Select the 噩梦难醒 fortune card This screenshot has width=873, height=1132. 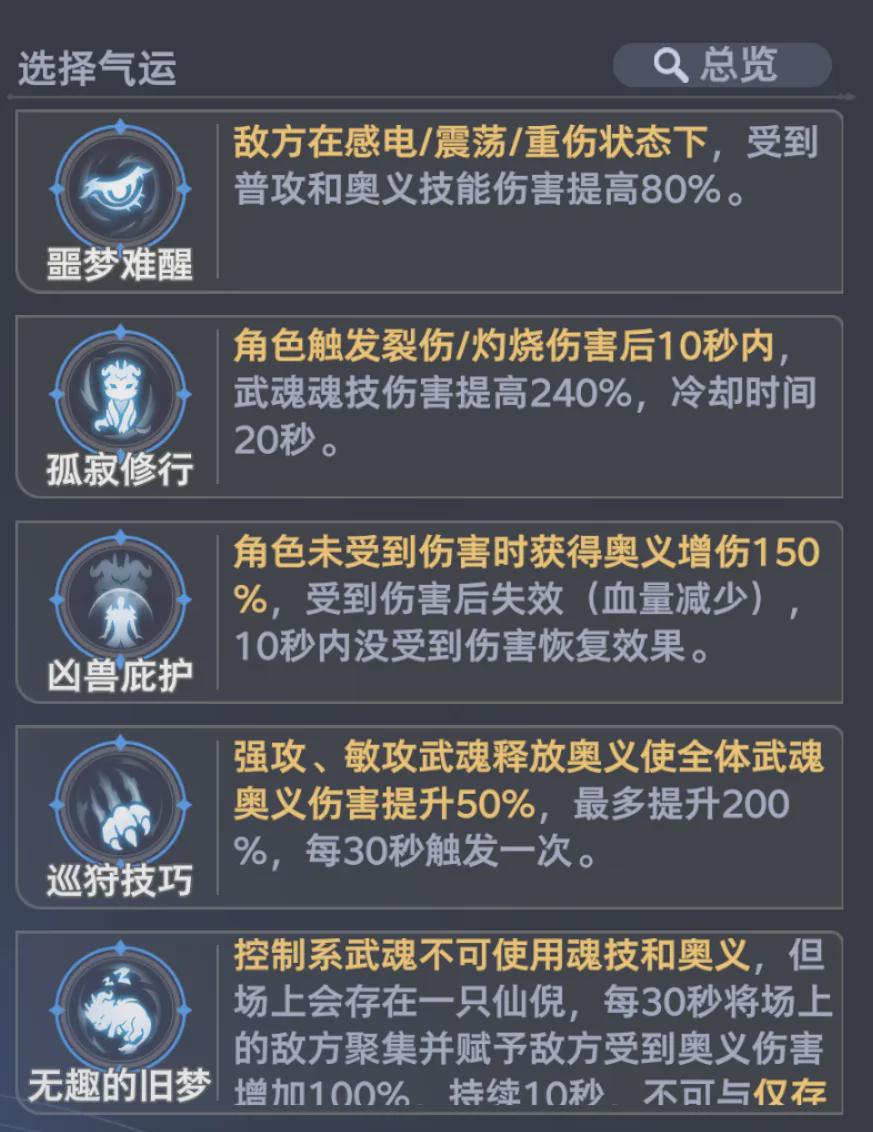pyautogui.click(x=429, y=201)
